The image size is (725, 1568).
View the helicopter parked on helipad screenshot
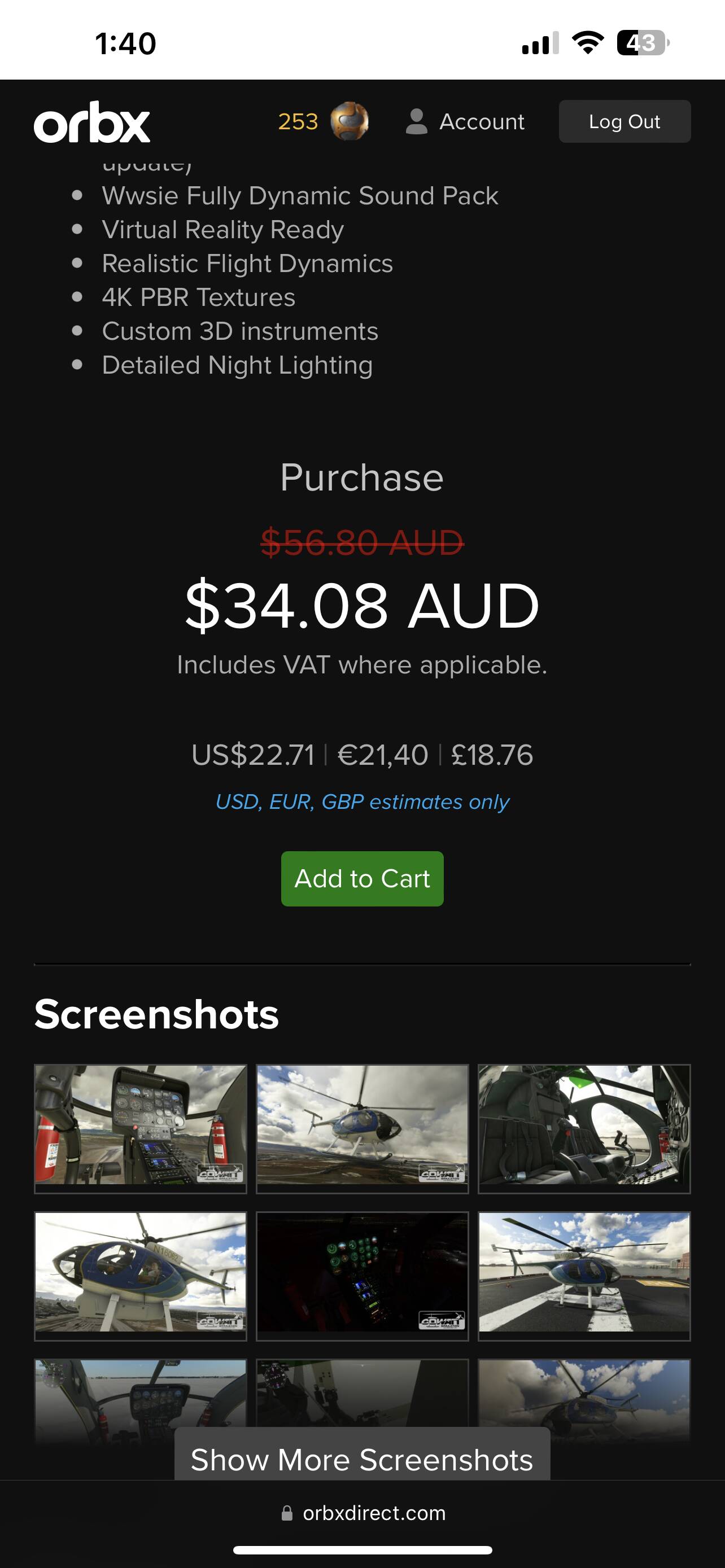coord(584,1275)
